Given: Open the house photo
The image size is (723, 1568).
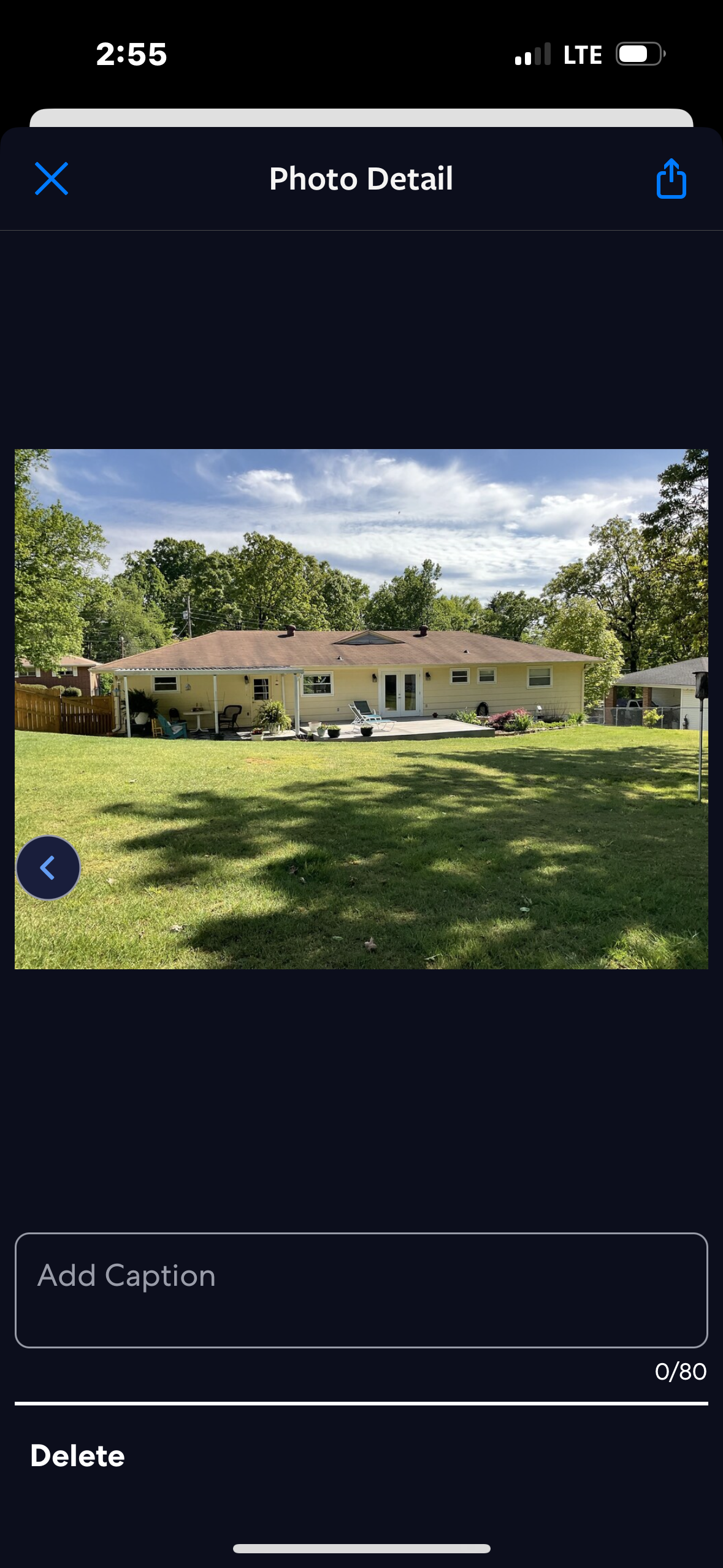Looking at the screenshot, I should 361,709.
